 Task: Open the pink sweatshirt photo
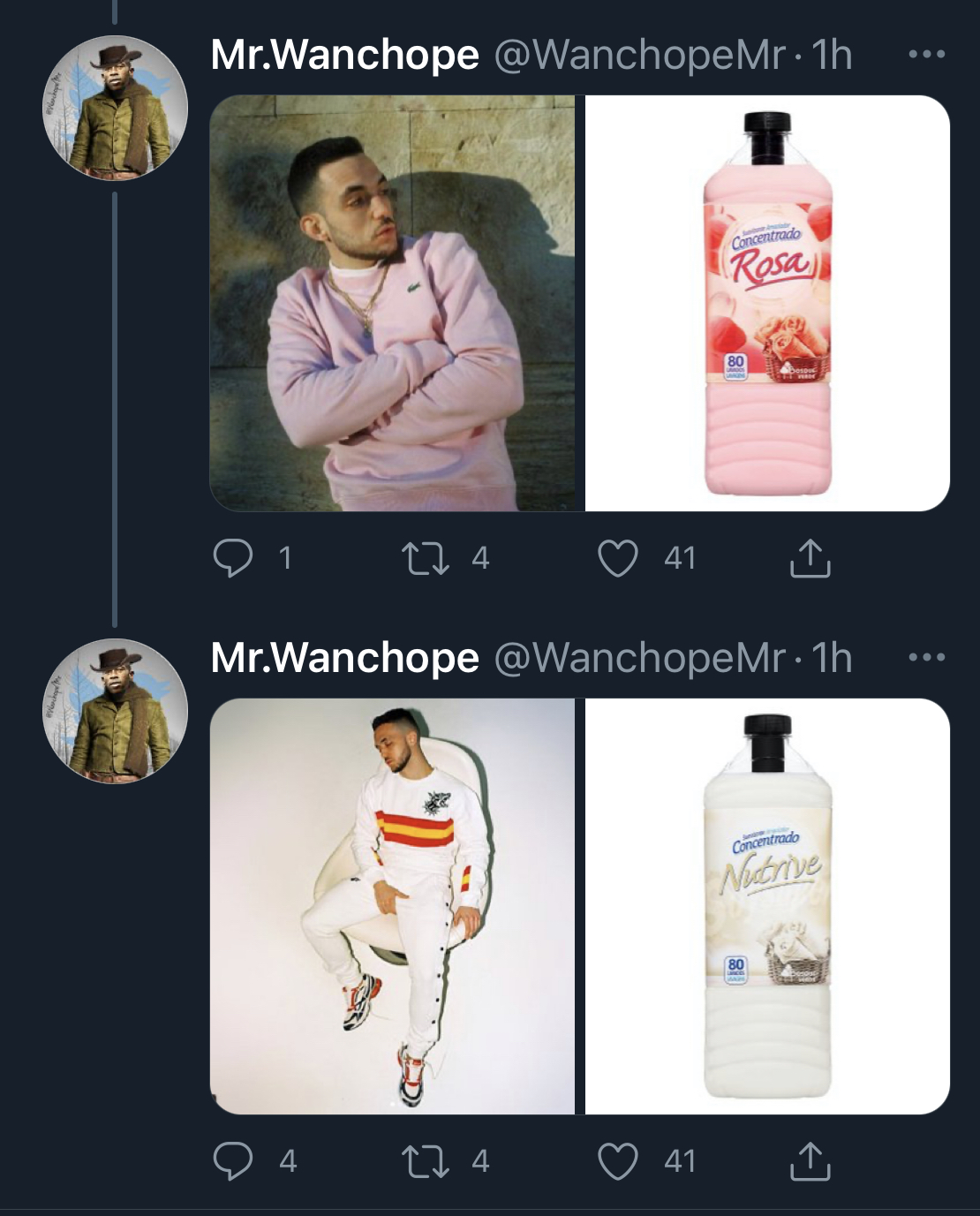click(x=392, y=303)
